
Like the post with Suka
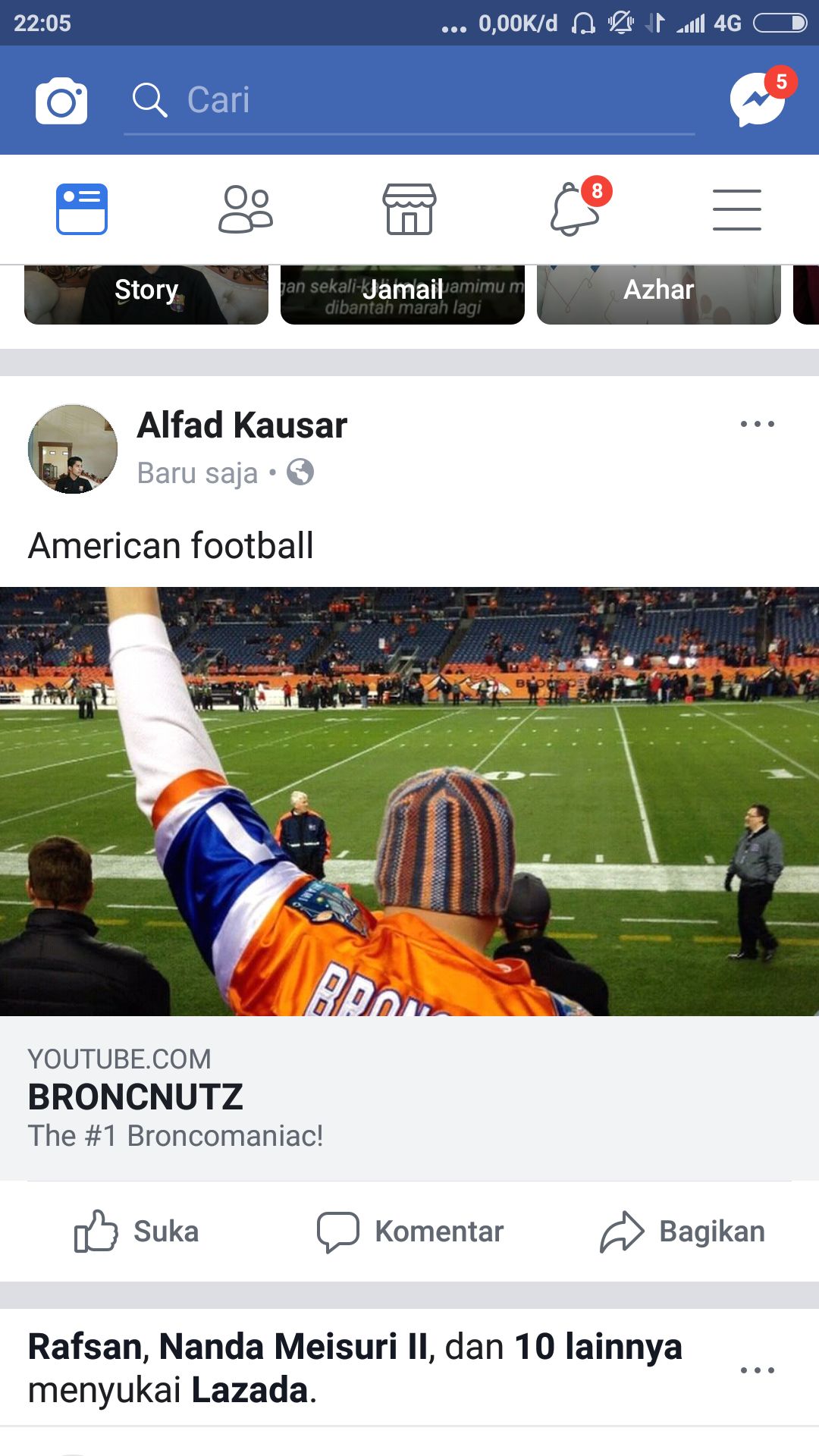pyautogui.click(x=136, y=1232)
